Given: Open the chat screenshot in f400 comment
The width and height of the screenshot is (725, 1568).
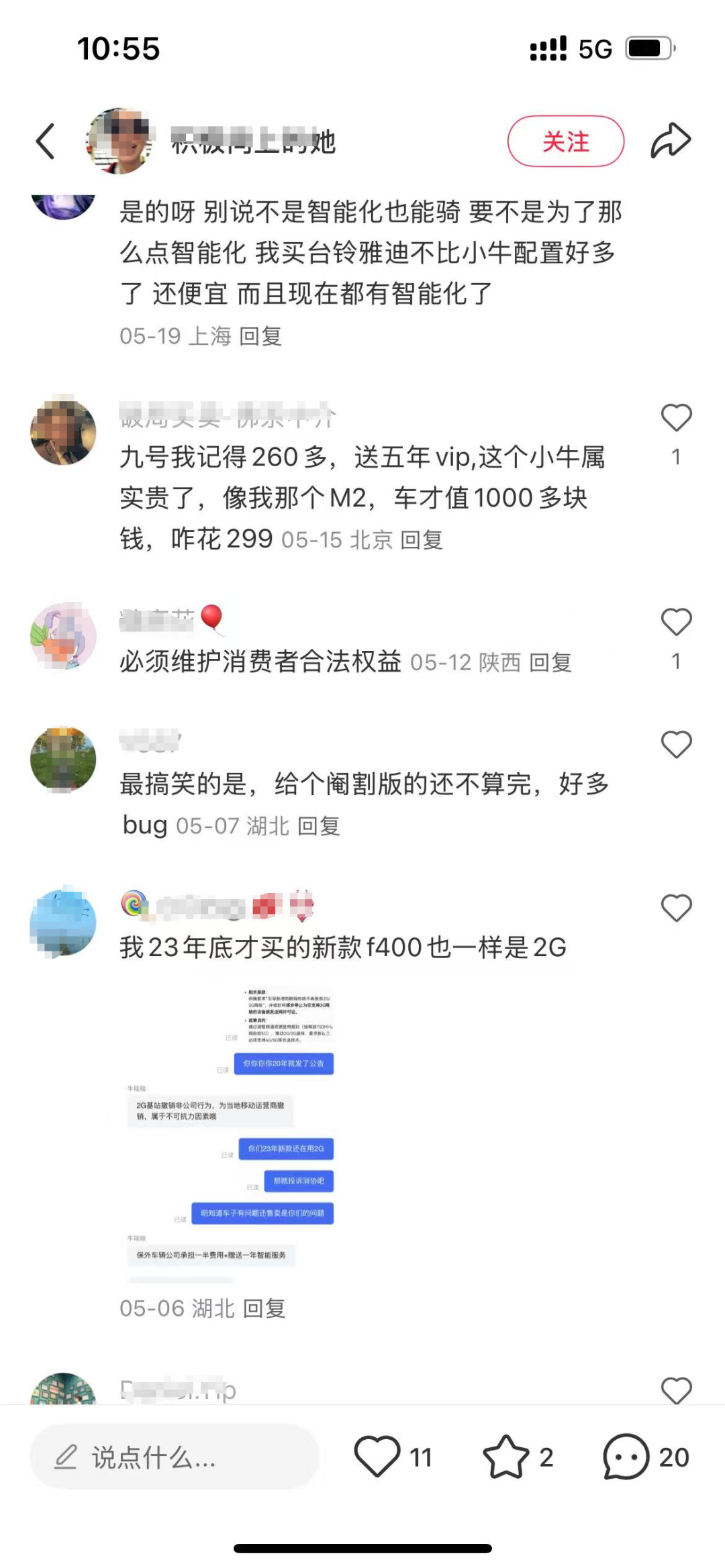Looking at the screenshot, I should click(232, 1127).
